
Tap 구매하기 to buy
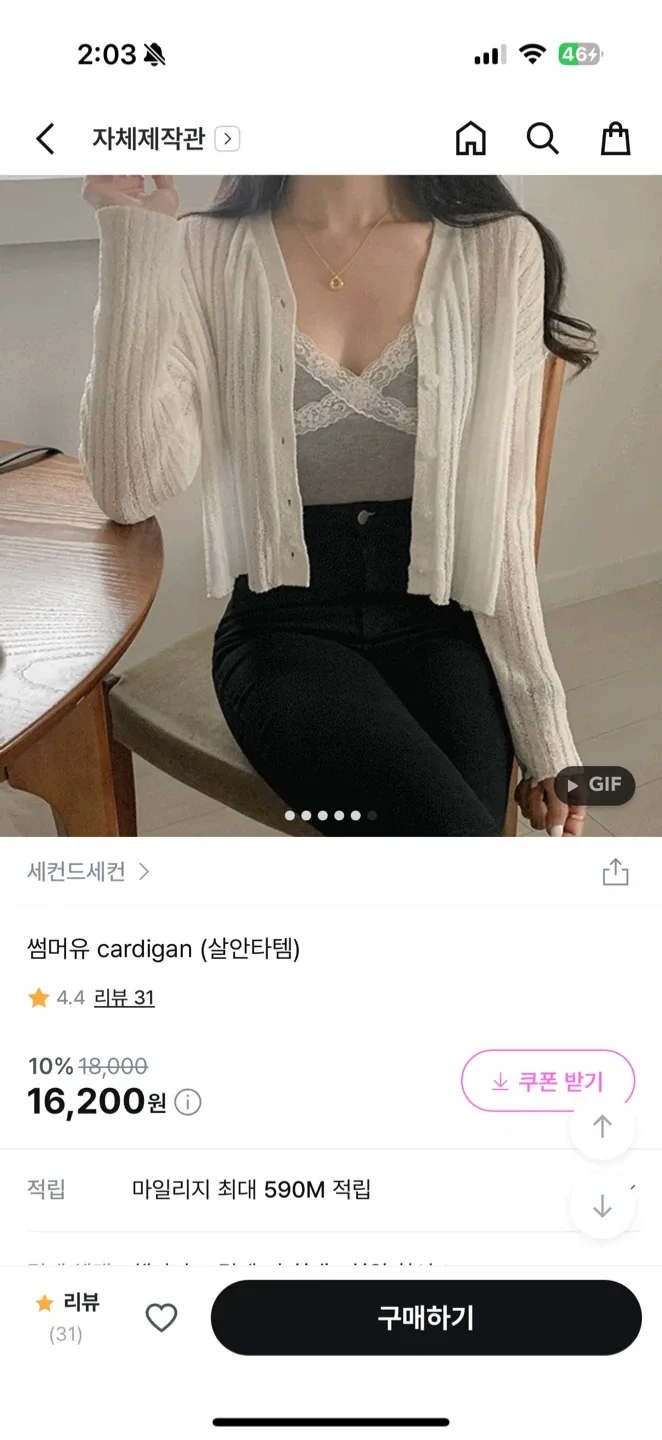pyautogui.click(x=425, y=1318)
